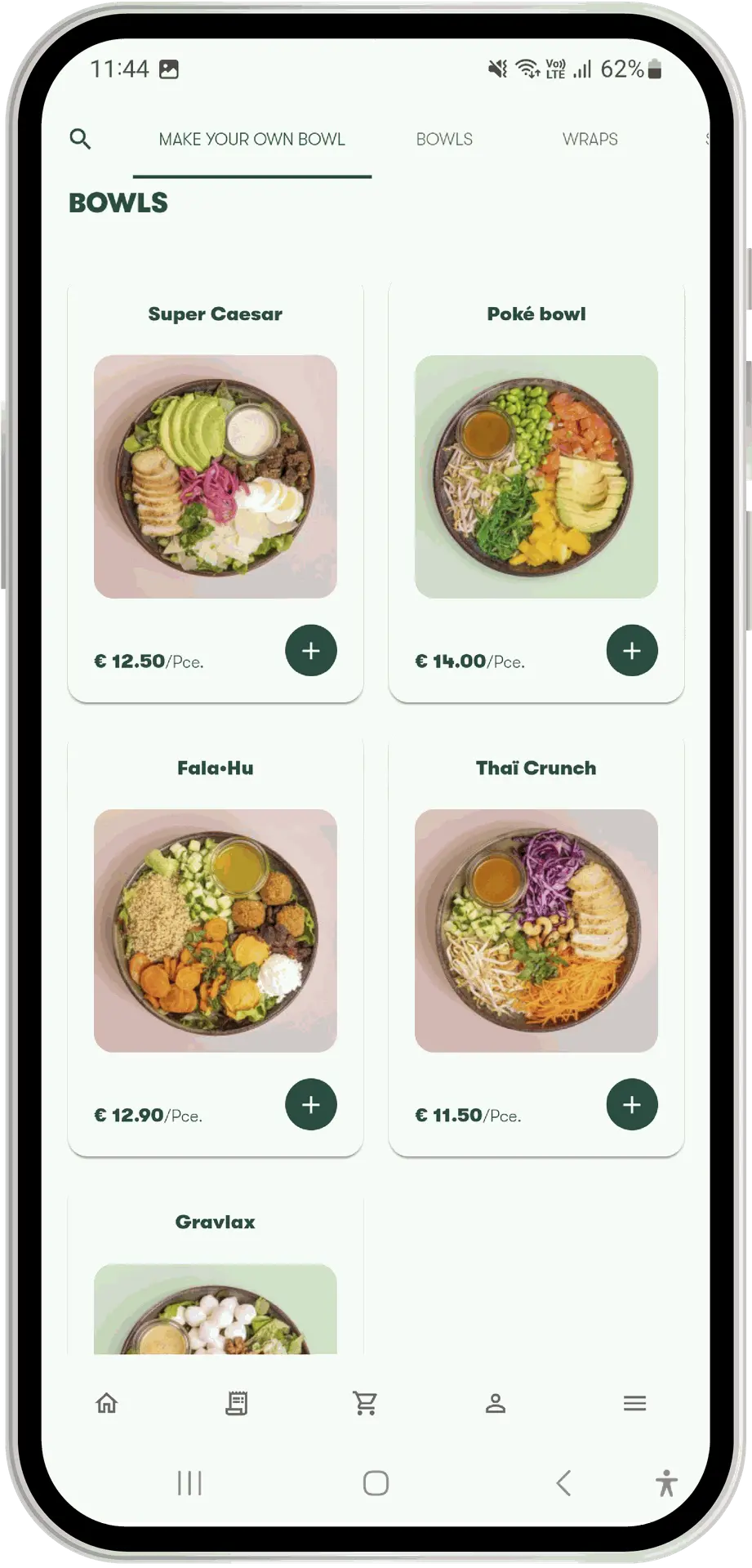The height and width of the screenshot is (1568, 752).
Task: Open the hamburger menu
Action: 634,1403
